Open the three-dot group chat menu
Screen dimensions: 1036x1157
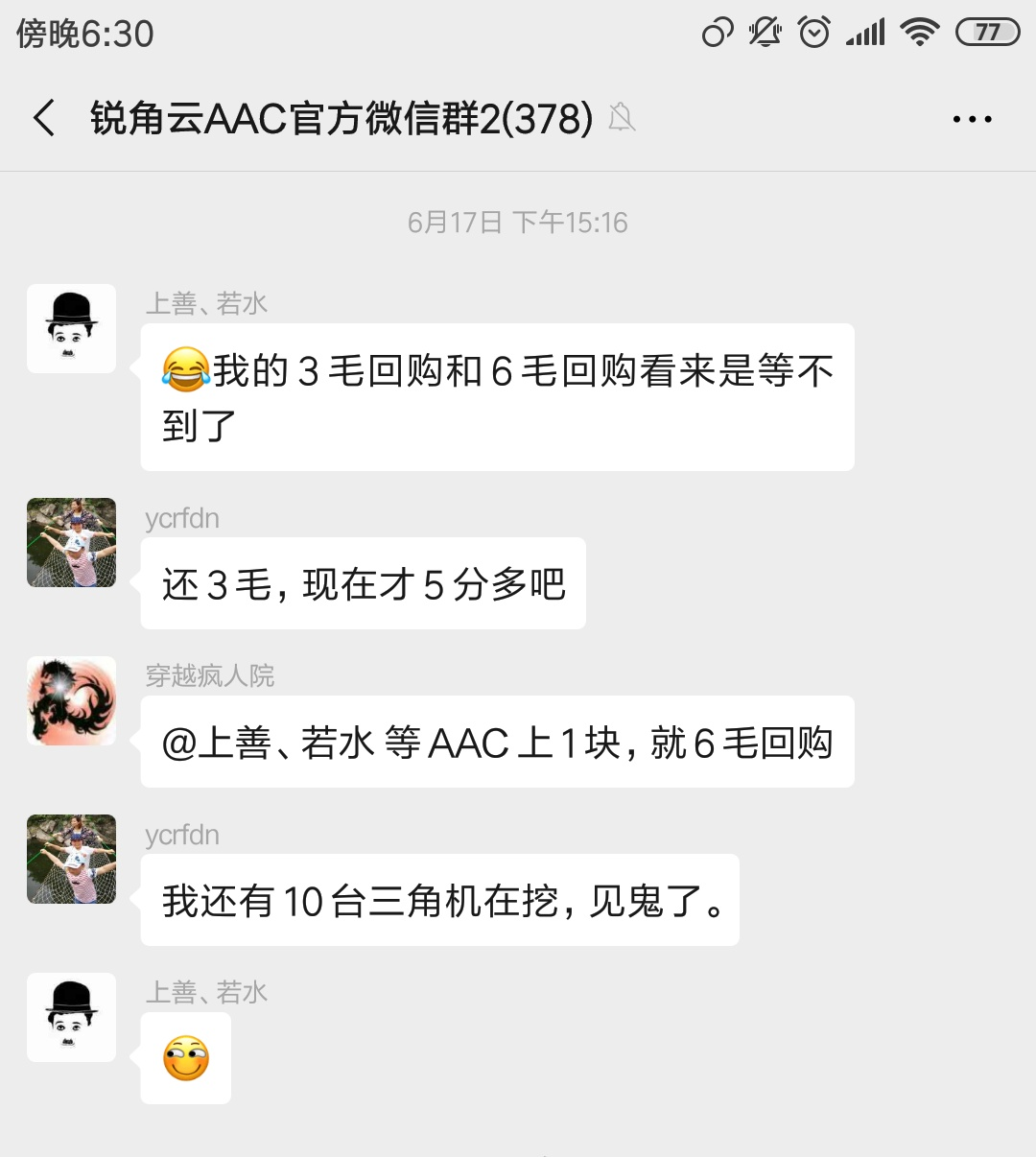[x=972, y=120]
